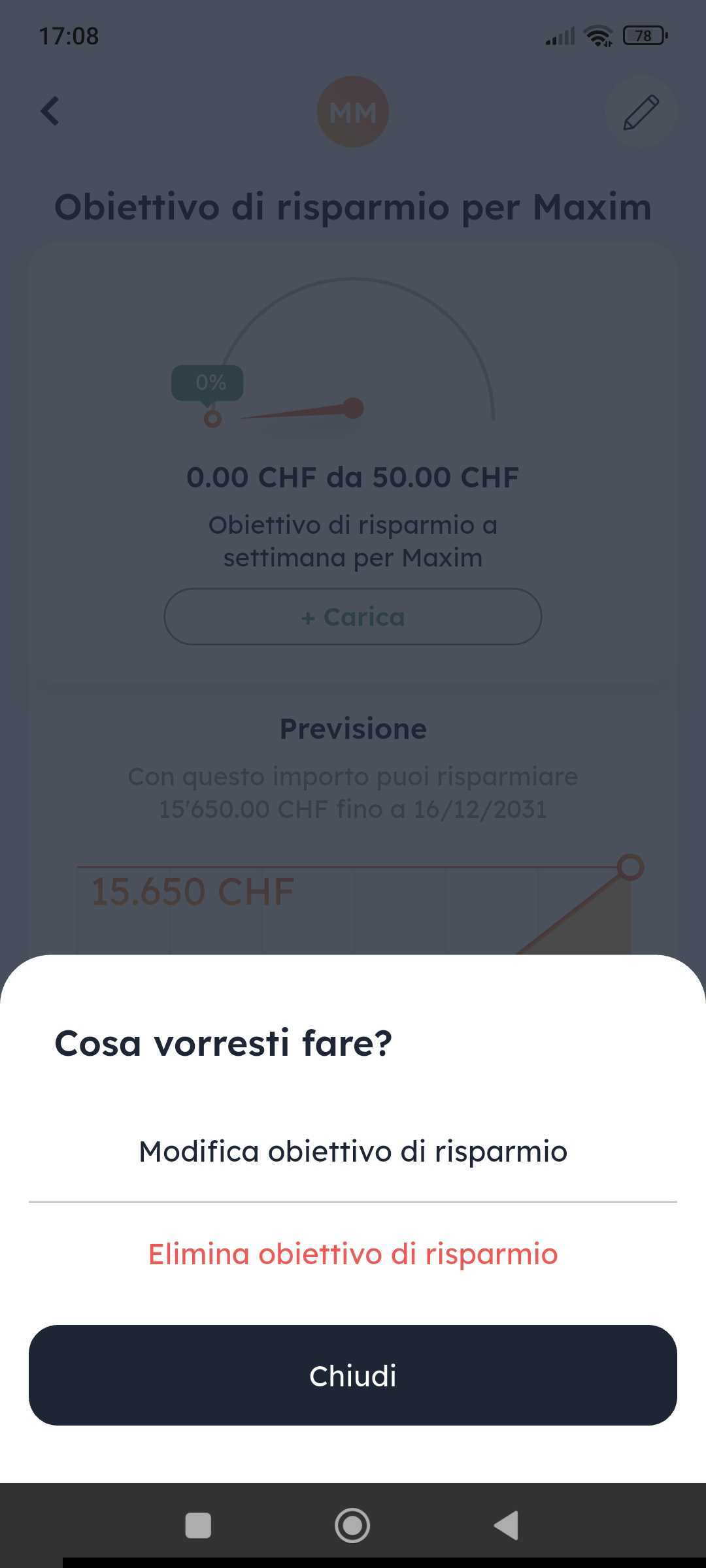Select Modifica obiettivo di risparmio

(x=353, y=1151)
